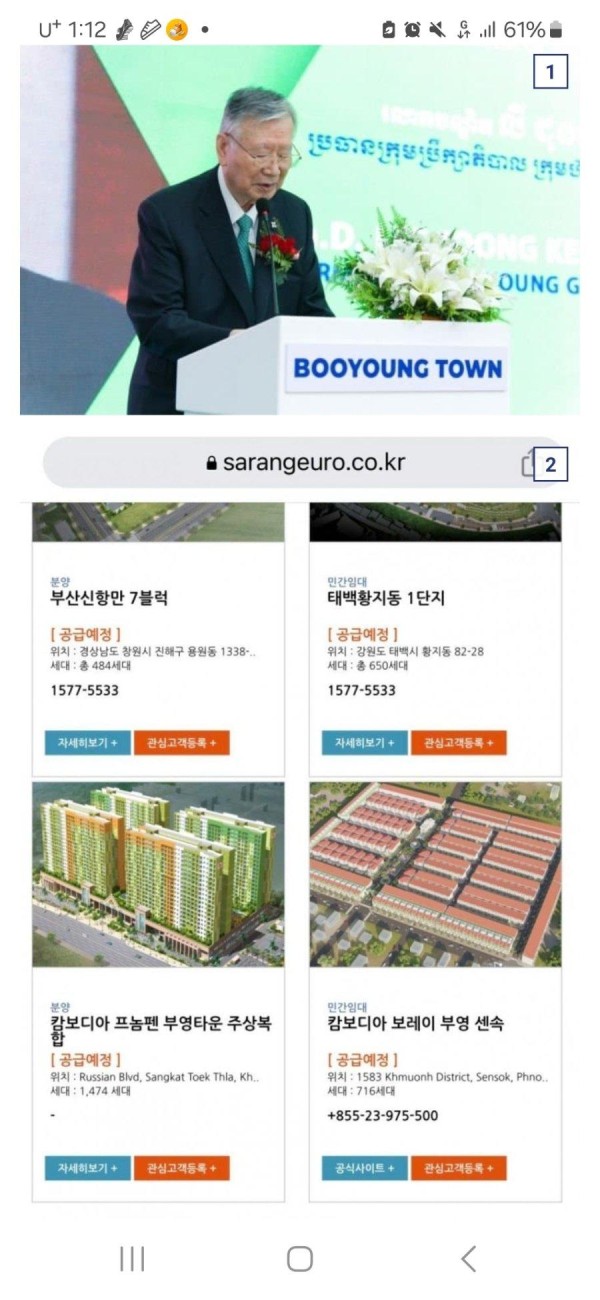
Task: Open the recent apps view
Action: coord(132,1259)
